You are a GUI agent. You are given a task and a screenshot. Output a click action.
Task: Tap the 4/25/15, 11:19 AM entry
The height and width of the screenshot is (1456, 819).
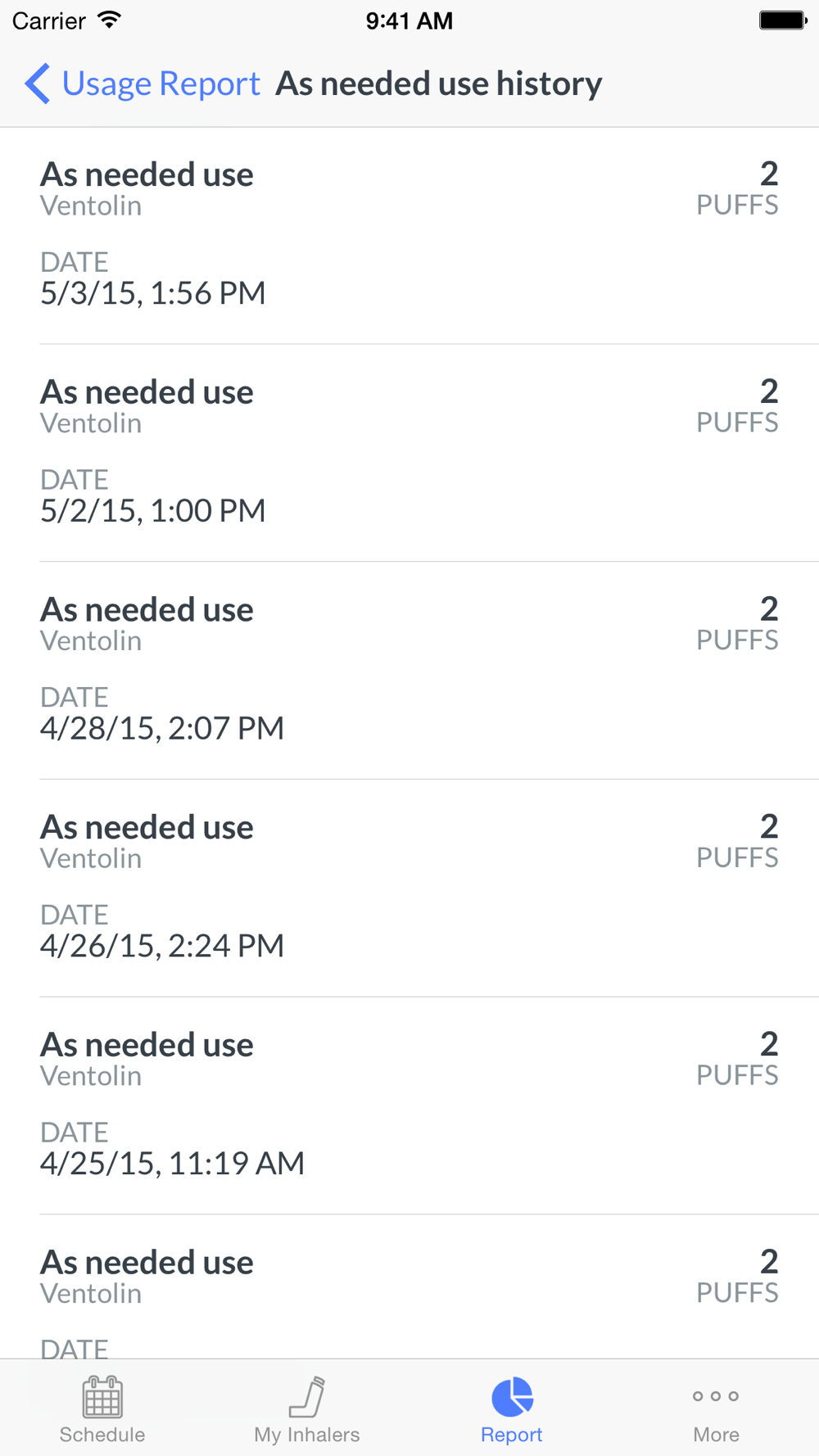(x=409, y=1106)
